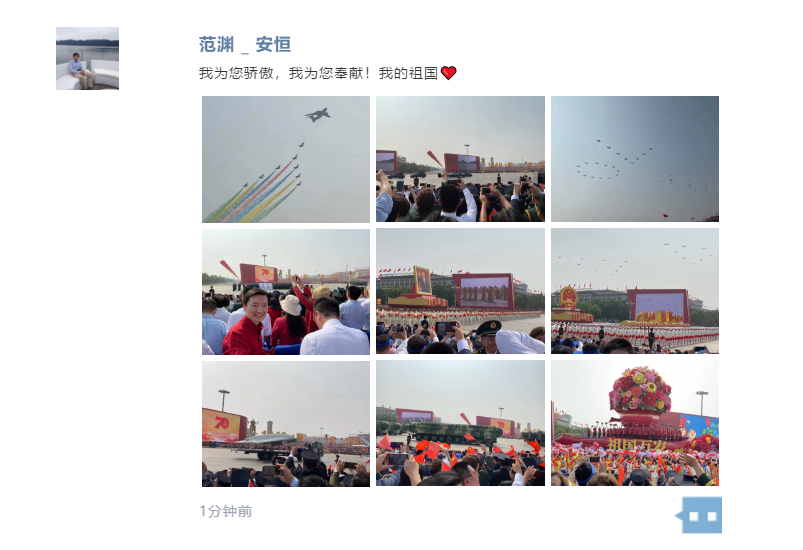View the photo with the portrait float and big screen
Screen dimensions: 803x550
coord(460,291)
